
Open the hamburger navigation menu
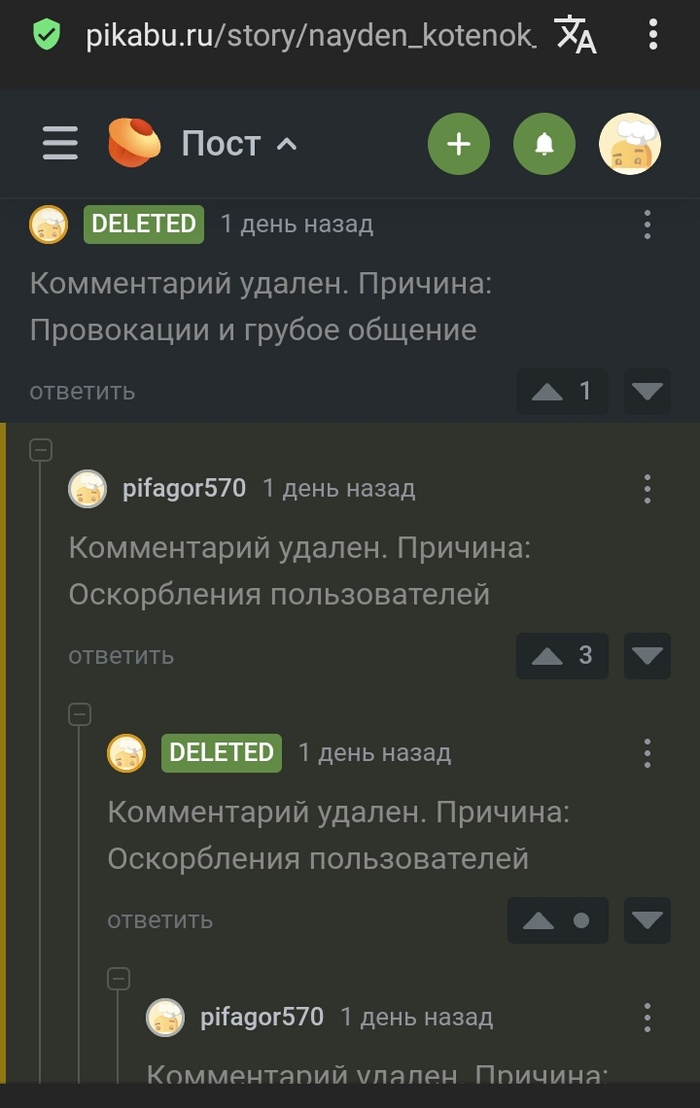pos(60,144)
